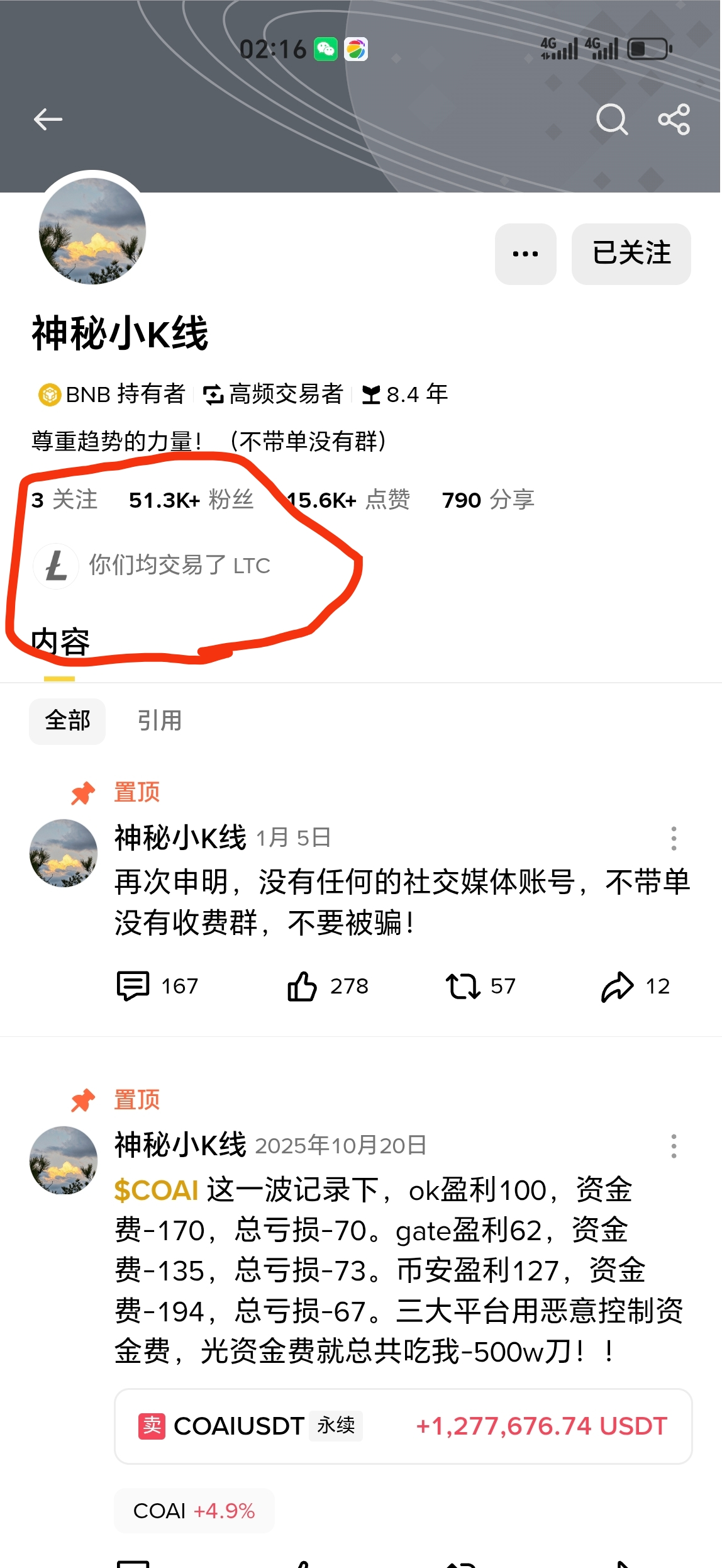Screen dimensions: 722x1568
Task: Switch to the 引用 tab
Action: tap(160, 721)
